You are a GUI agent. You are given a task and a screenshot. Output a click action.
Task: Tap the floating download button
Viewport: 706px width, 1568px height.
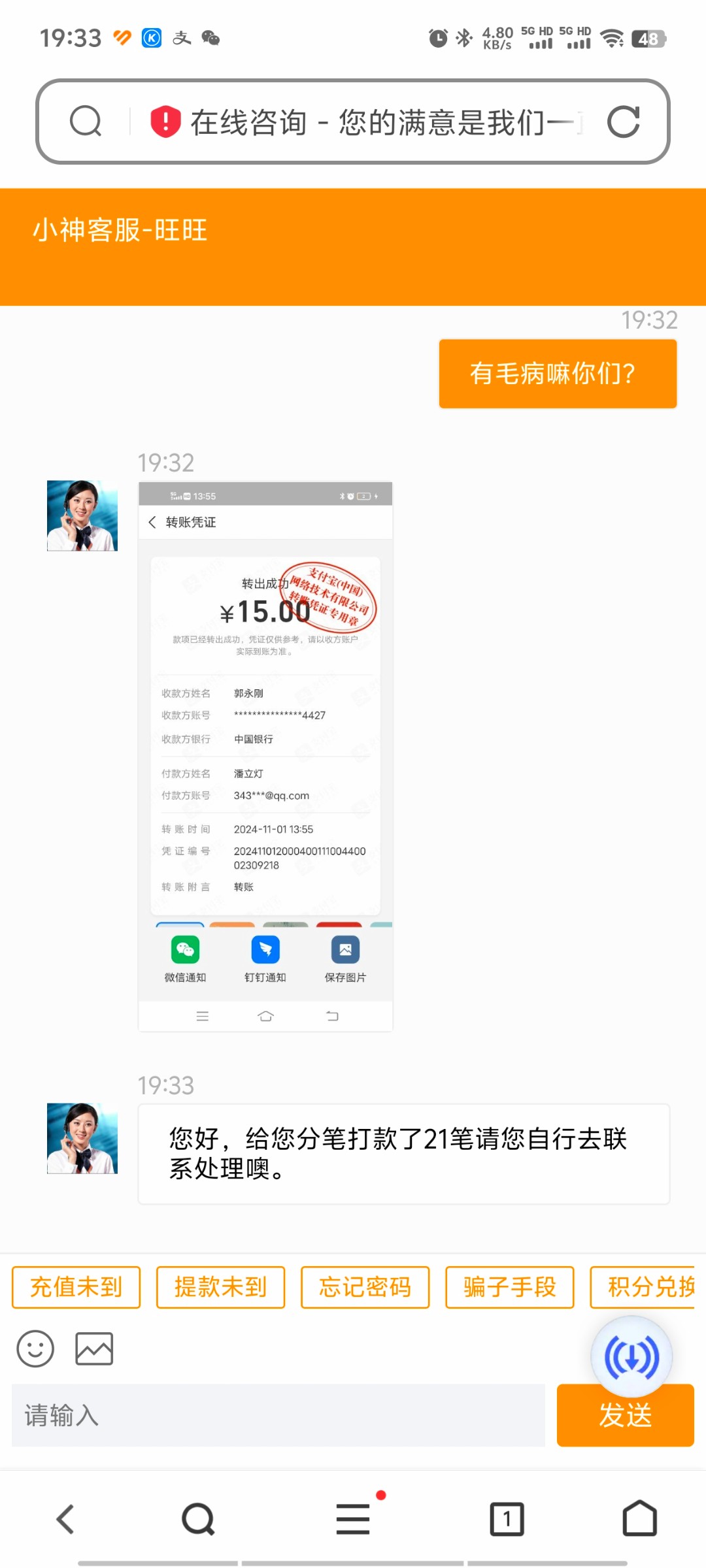click(631, 1356)
